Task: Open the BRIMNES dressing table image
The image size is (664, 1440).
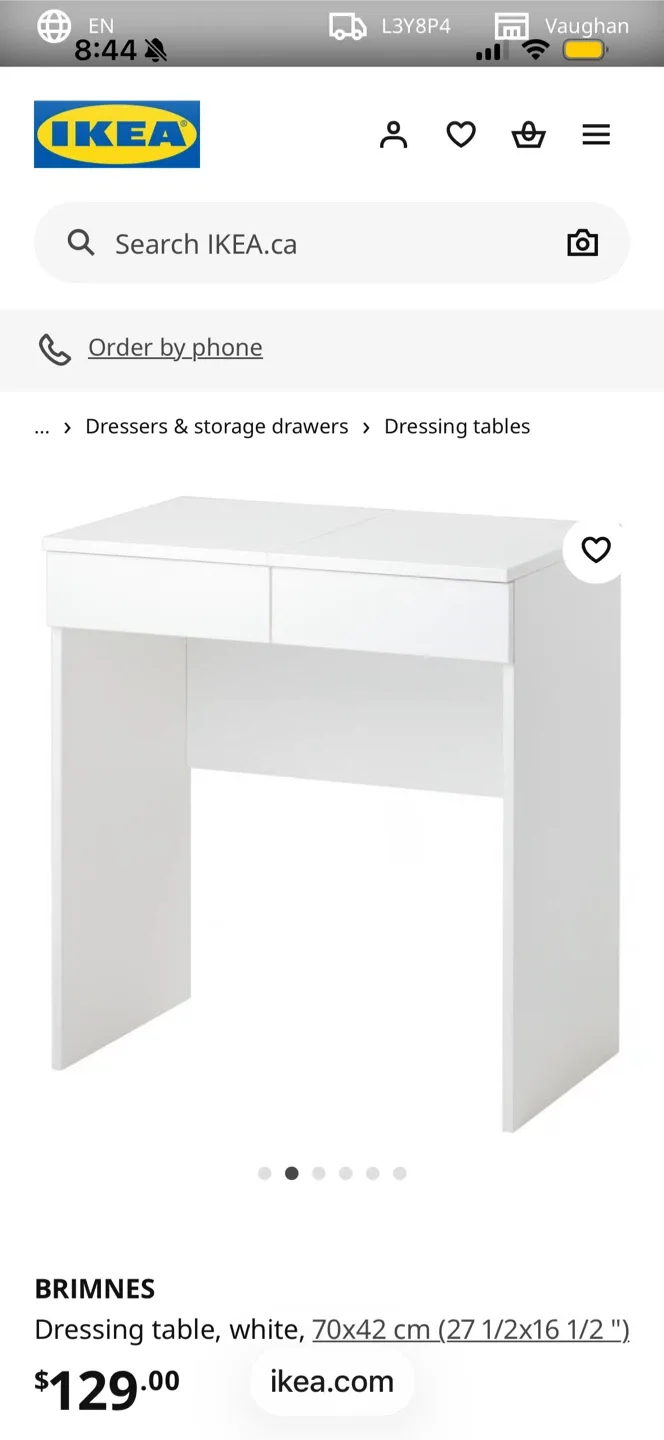Action: point(332,810)
